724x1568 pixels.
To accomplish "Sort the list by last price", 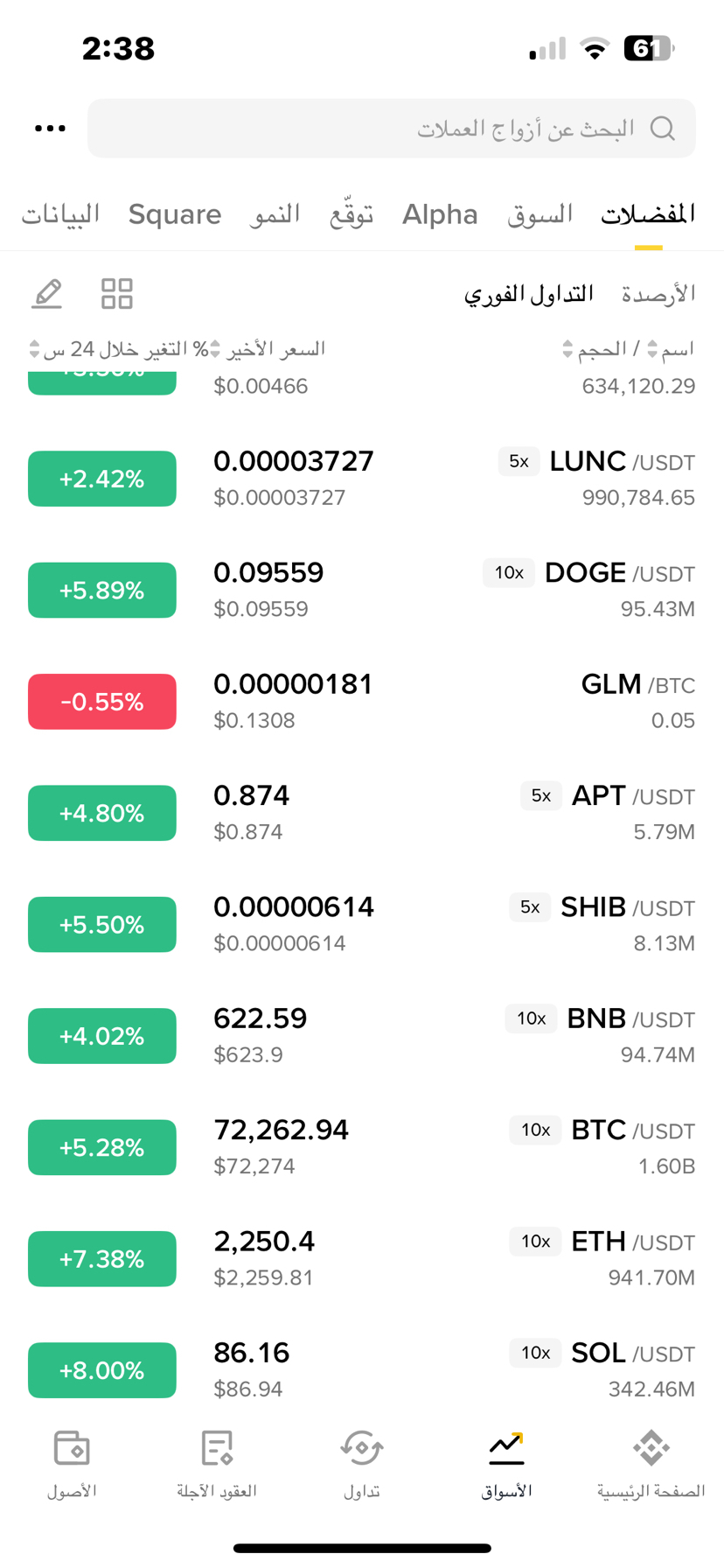I will (271, 349).
